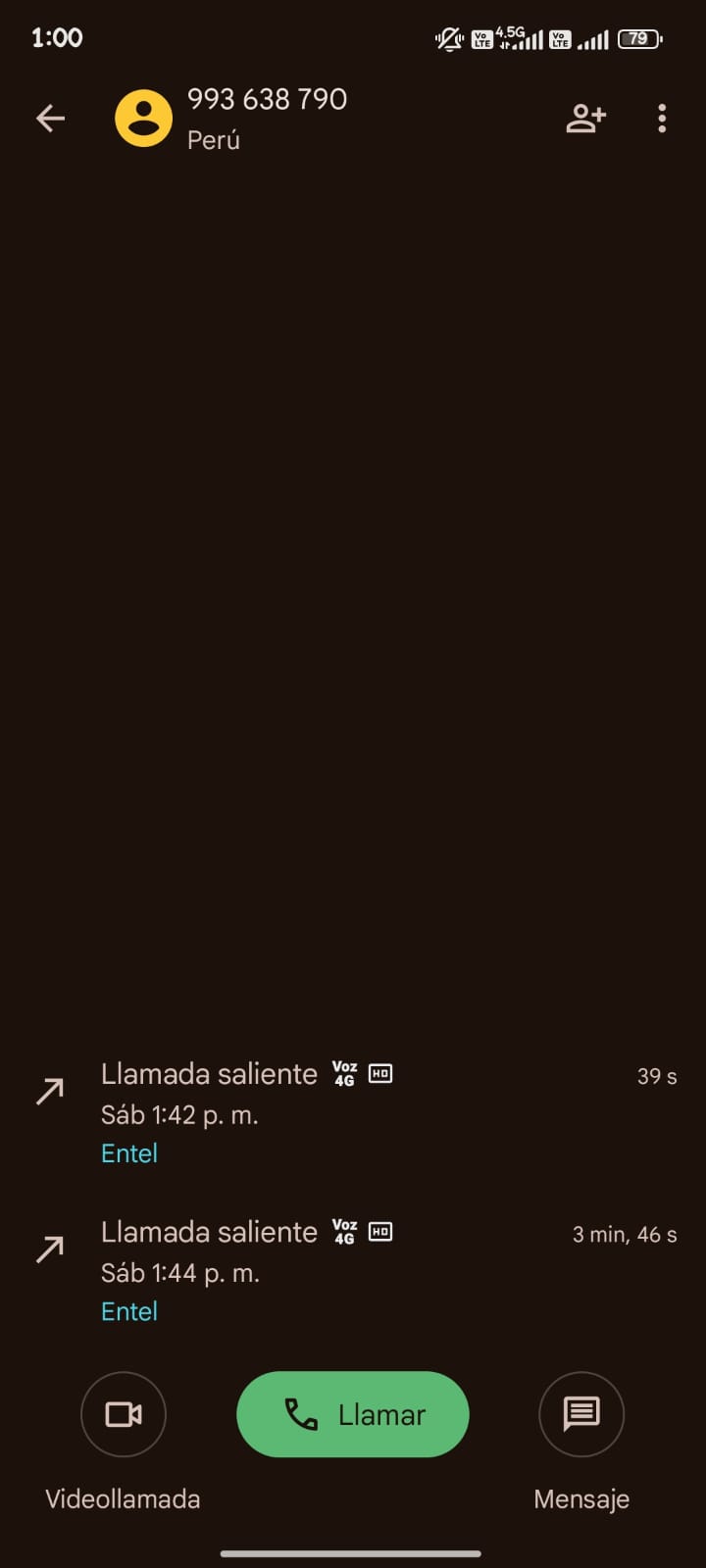
Task: Open the outgoing call from Sáb 1:42 p. m.
Action: pos(353,1112)
